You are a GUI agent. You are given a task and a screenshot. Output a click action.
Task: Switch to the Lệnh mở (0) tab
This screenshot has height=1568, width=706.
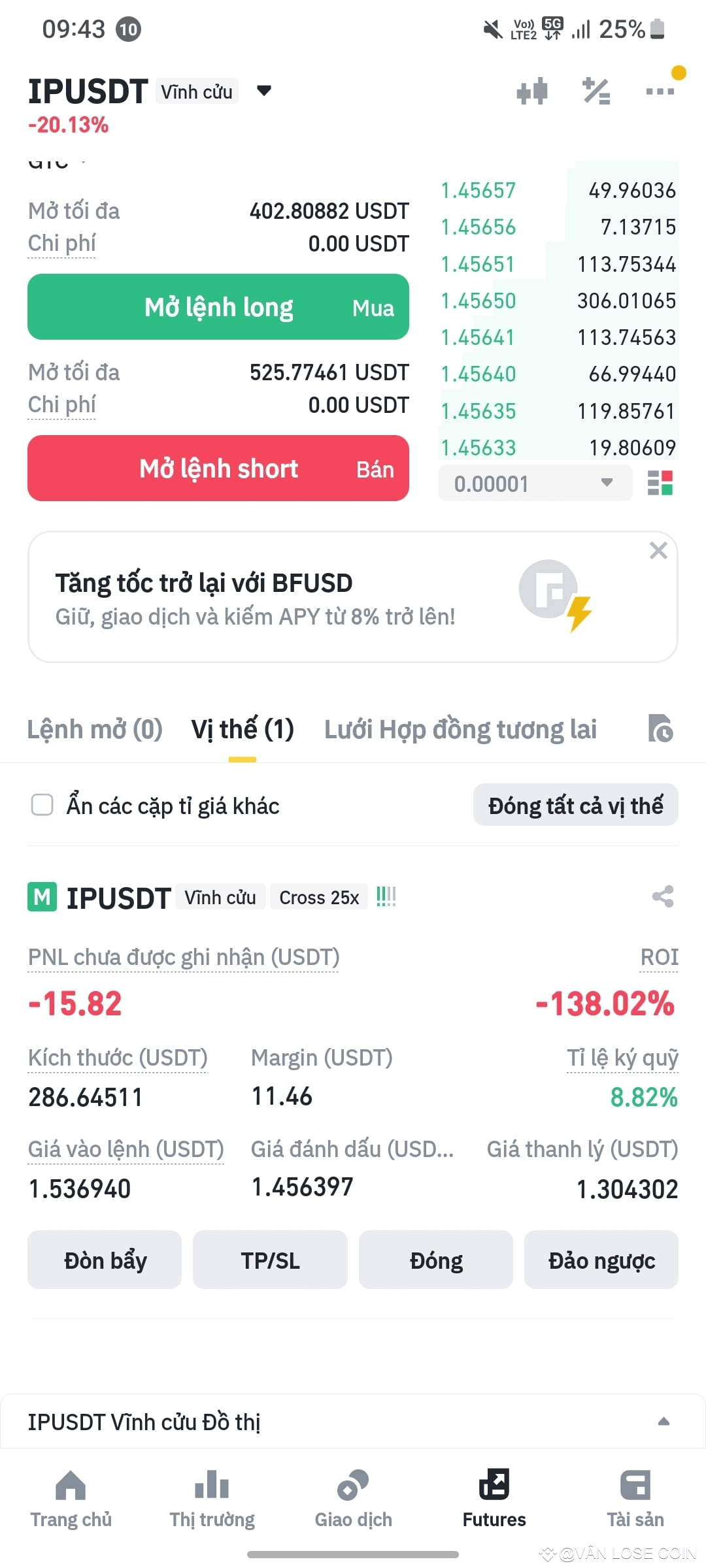pos(95,729)
